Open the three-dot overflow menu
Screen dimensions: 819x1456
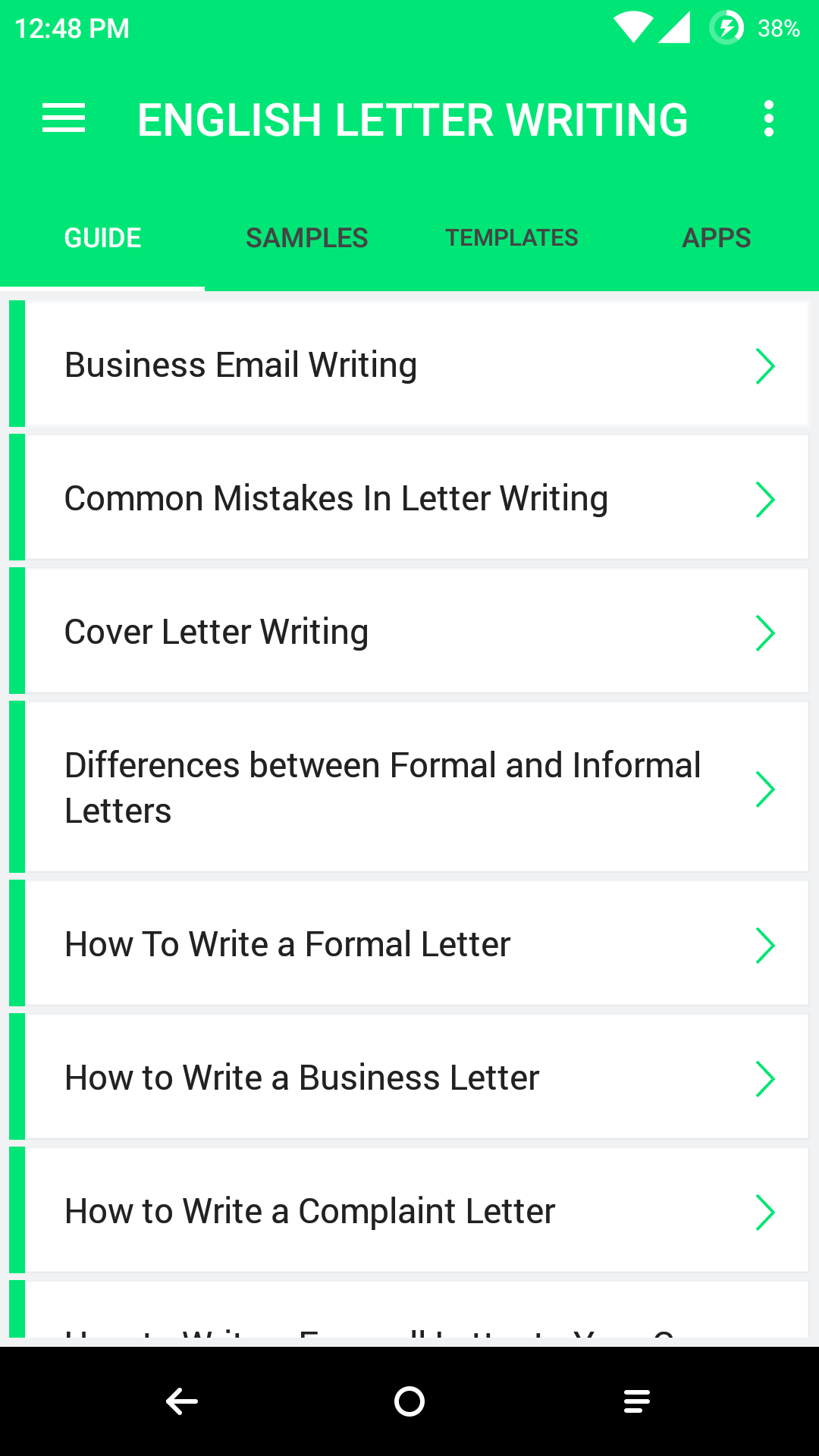click(x=768, y=119)
